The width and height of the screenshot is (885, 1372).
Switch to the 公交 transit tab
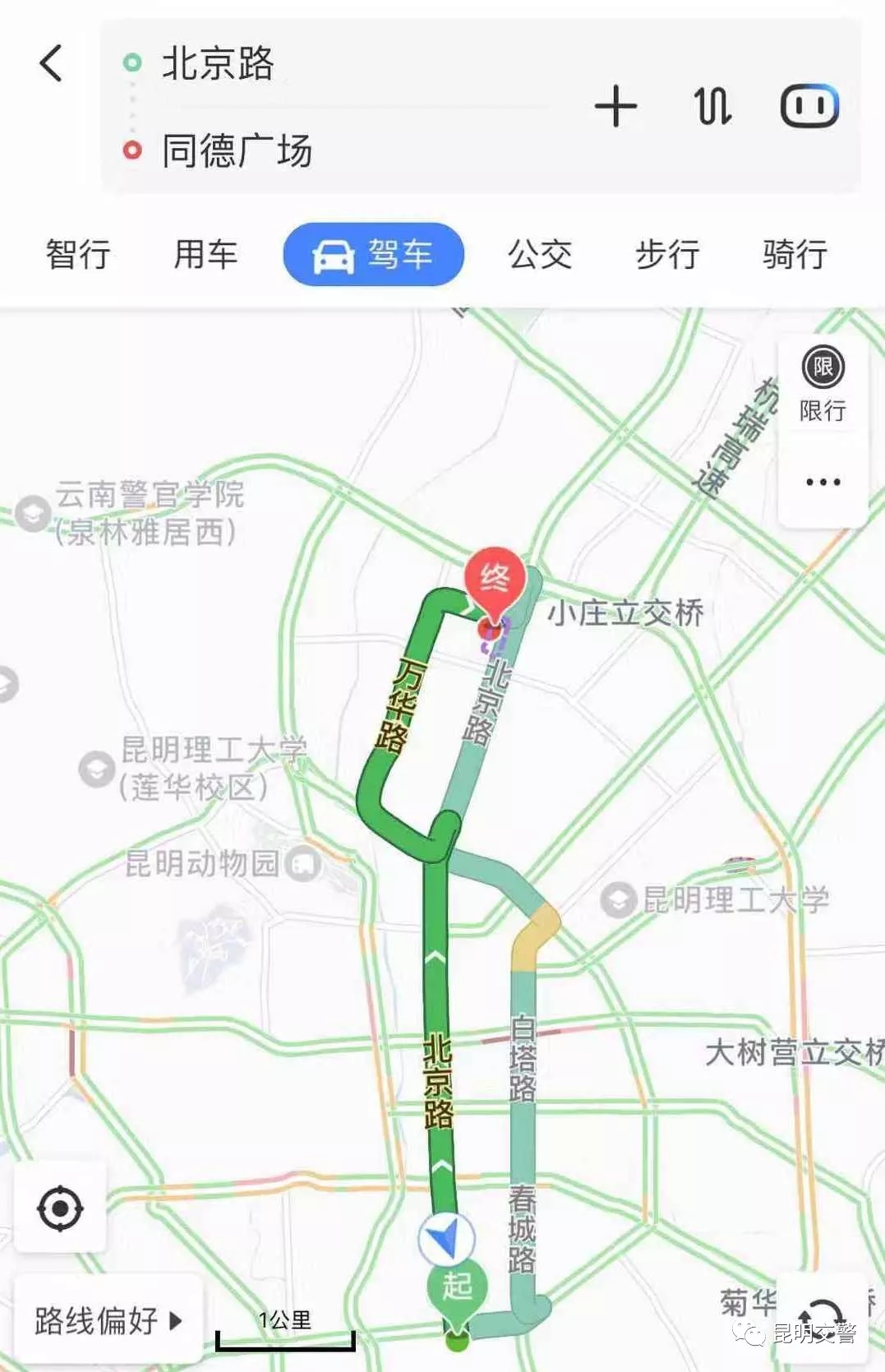tap(540, 254)
